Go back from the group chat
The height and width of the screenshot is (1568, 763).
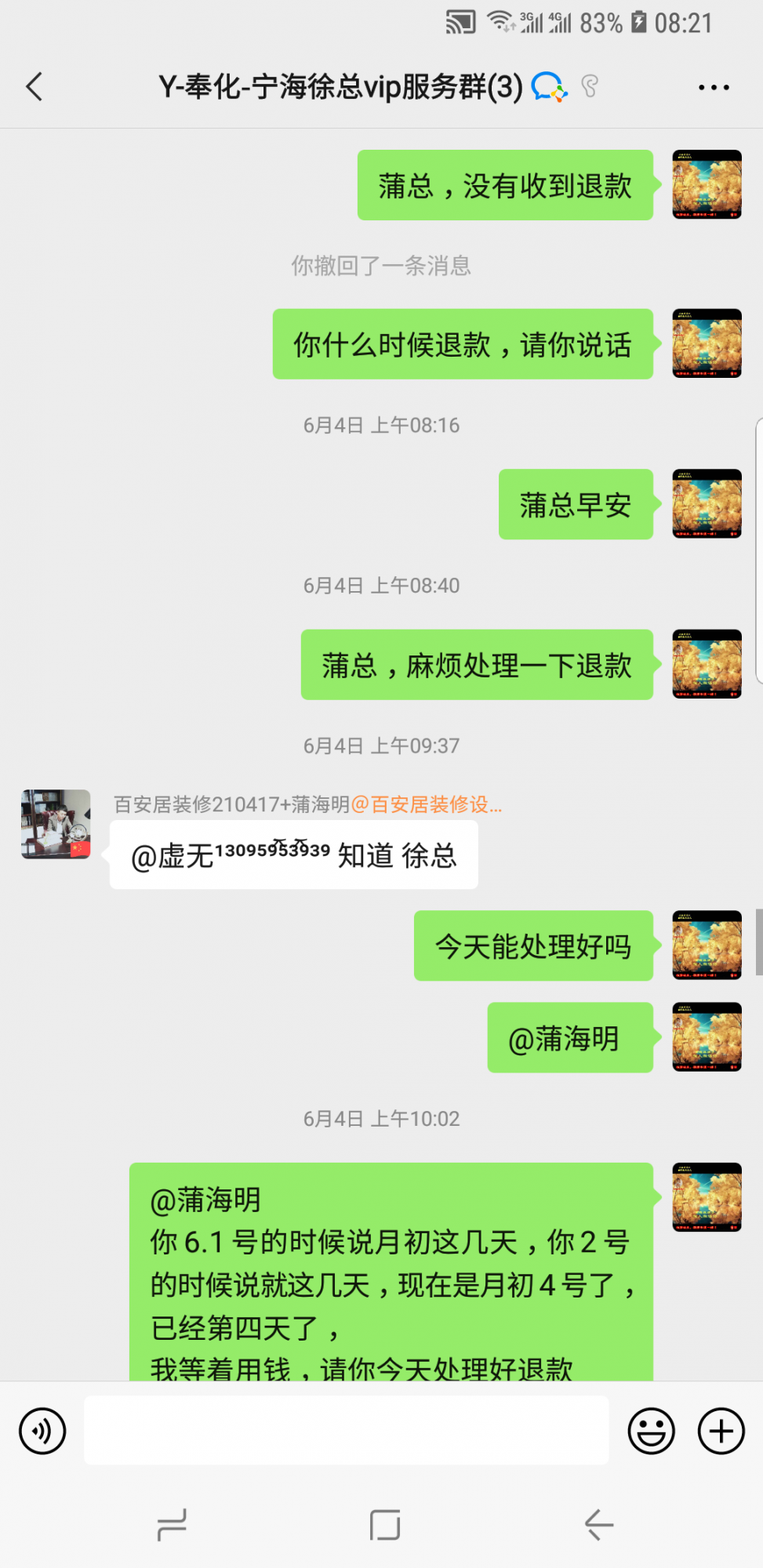35,87
